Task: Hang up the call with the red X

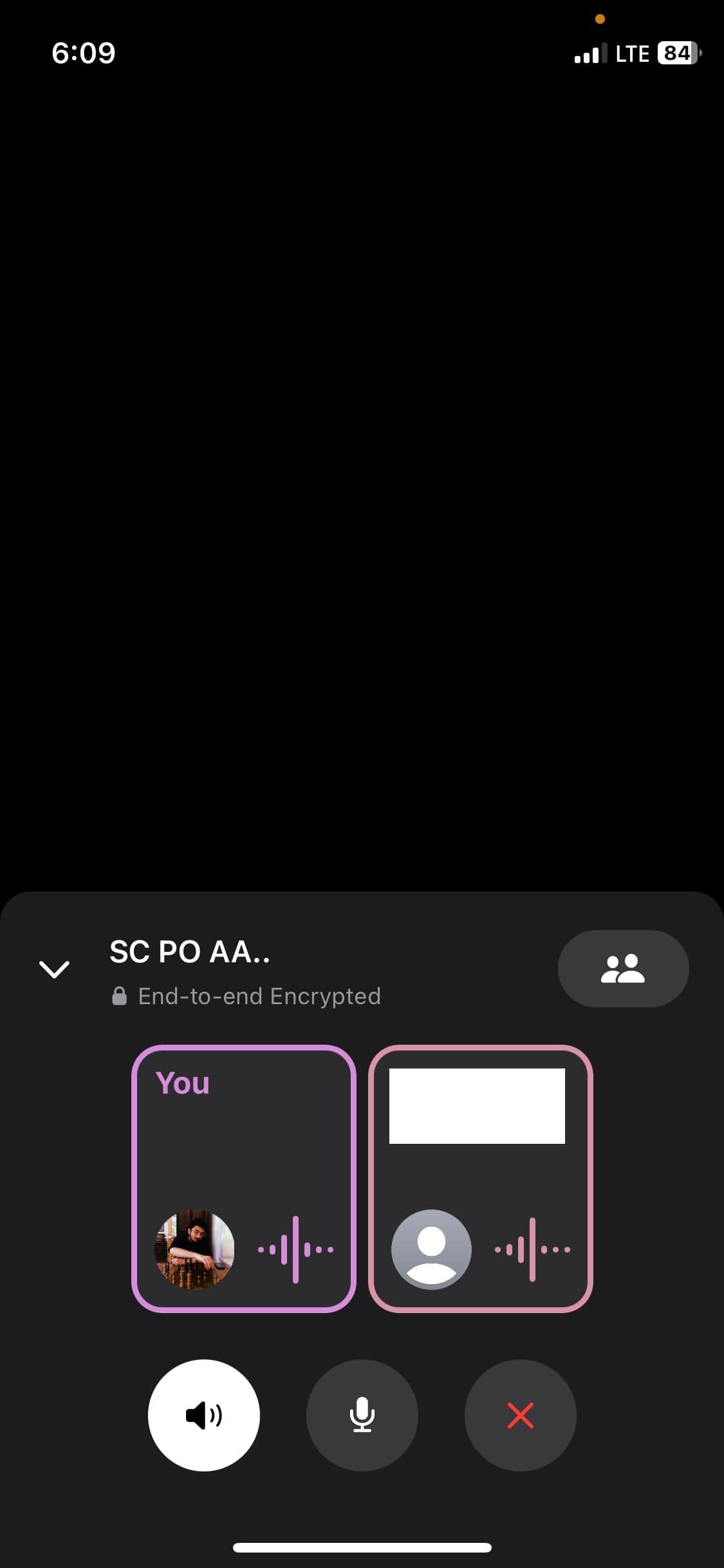Action: [x=520, y=1416]
